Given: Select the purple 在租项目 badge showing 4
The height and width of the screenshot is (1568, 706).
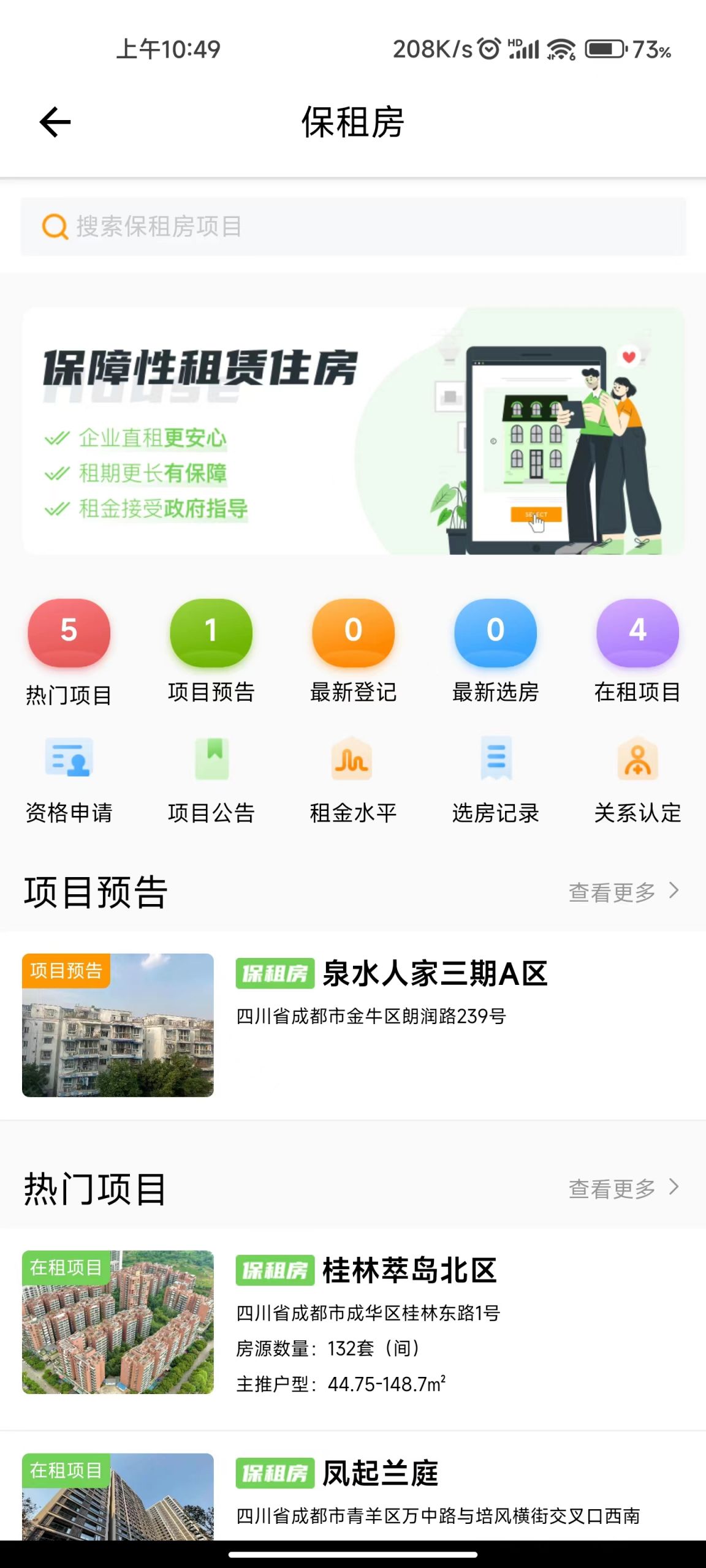Looking at the screenshot, I should [637, 634].
